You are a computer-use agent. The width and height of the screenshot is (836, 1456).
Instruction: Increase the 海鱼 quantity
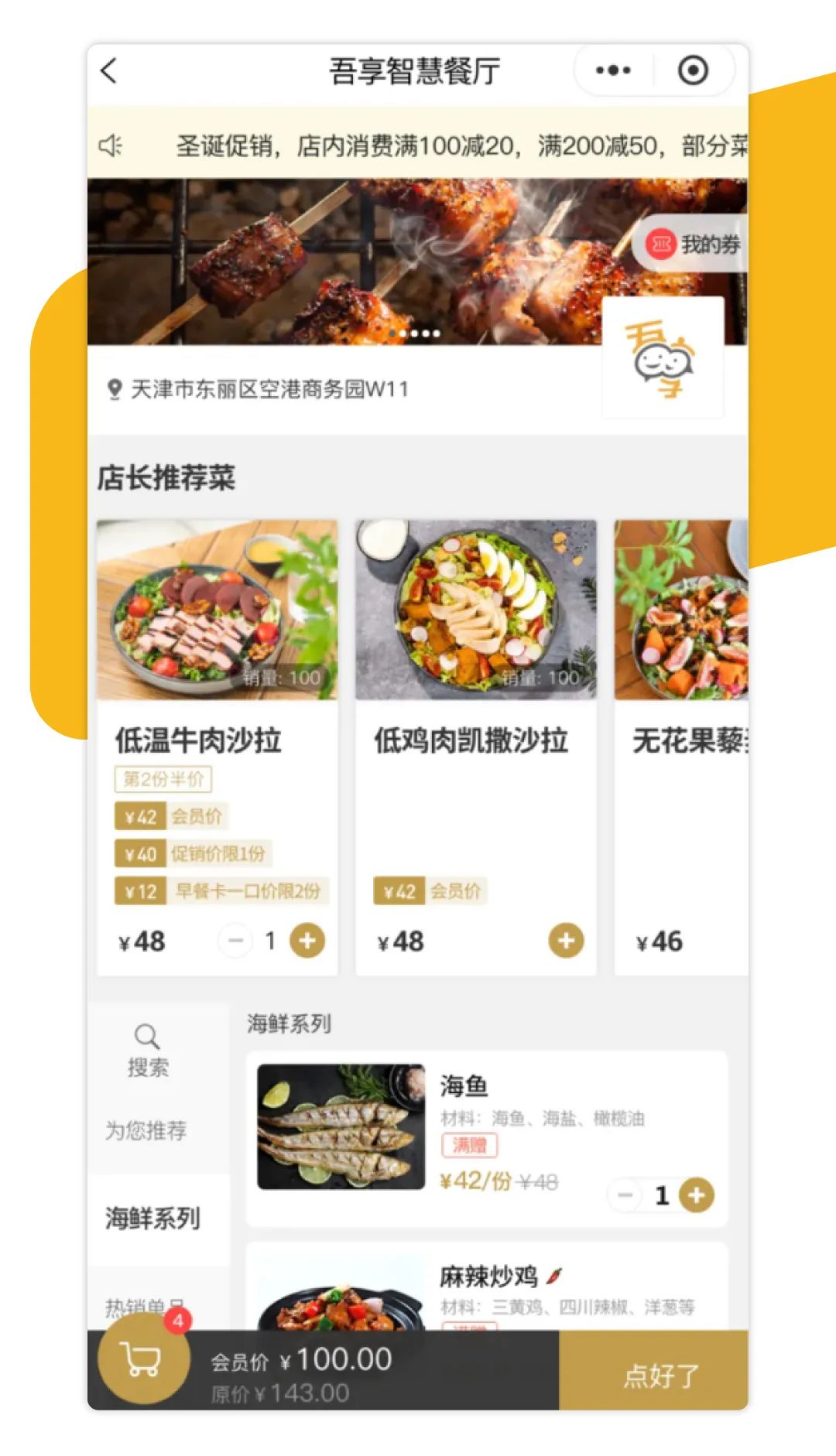click(x=697, y=1195)
